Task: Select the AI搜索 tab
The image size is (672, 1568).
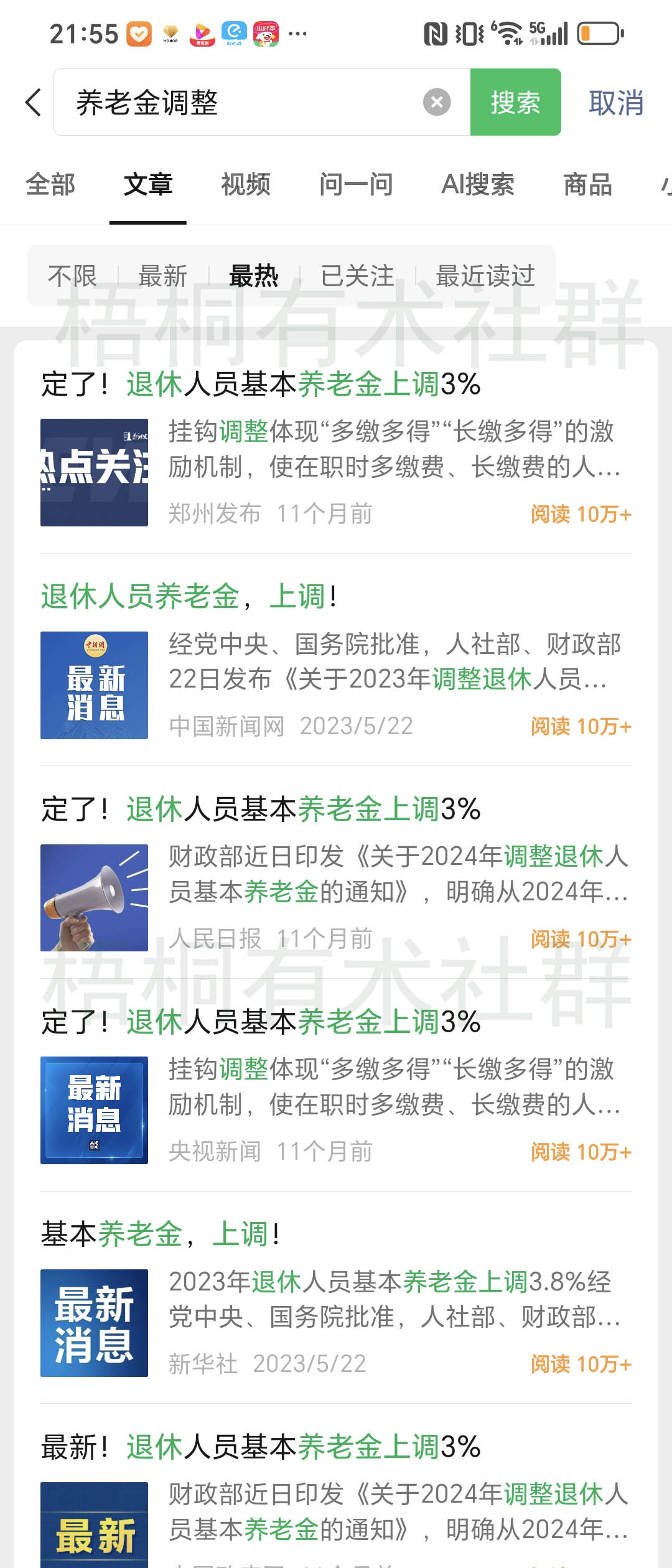Action: [478, 185]
